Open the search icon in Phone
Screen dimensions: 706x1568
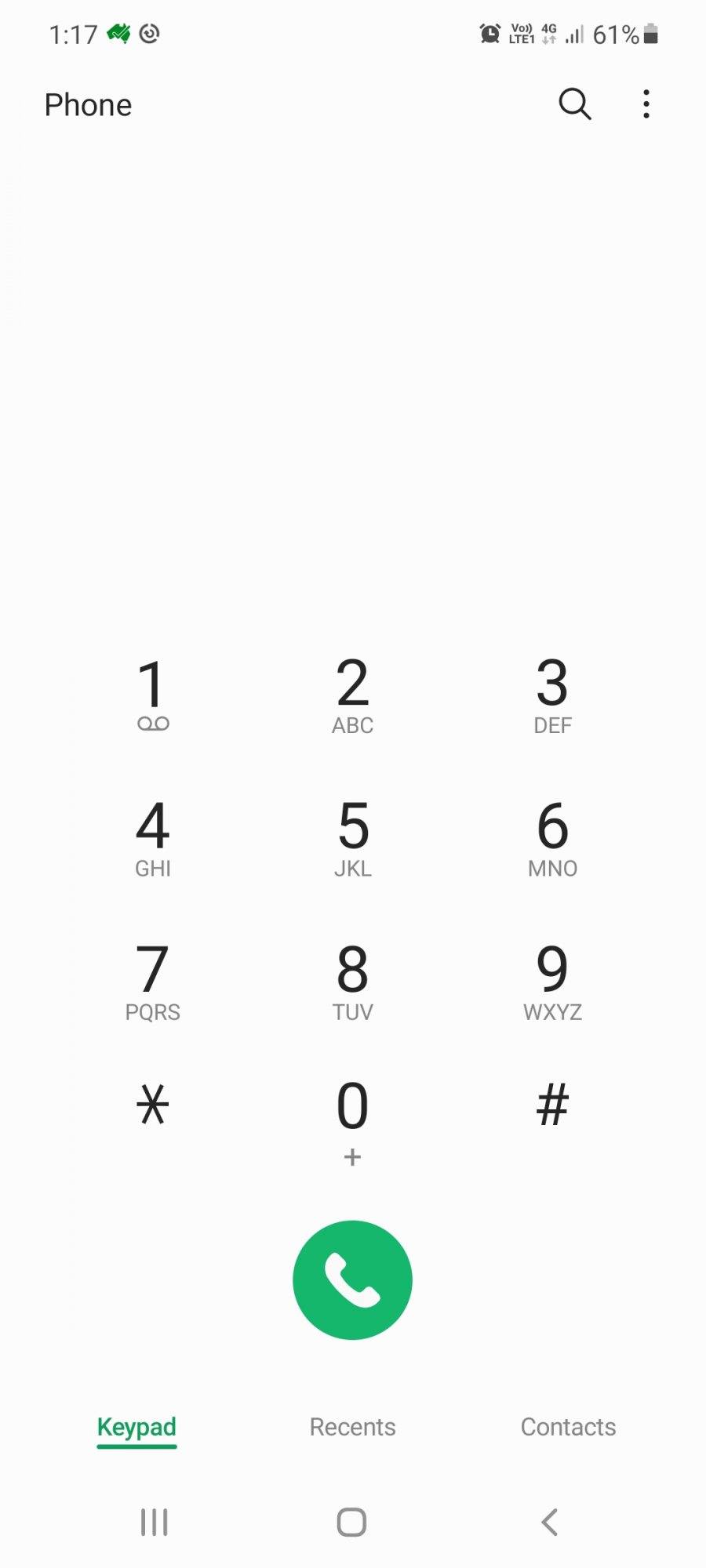574,103
